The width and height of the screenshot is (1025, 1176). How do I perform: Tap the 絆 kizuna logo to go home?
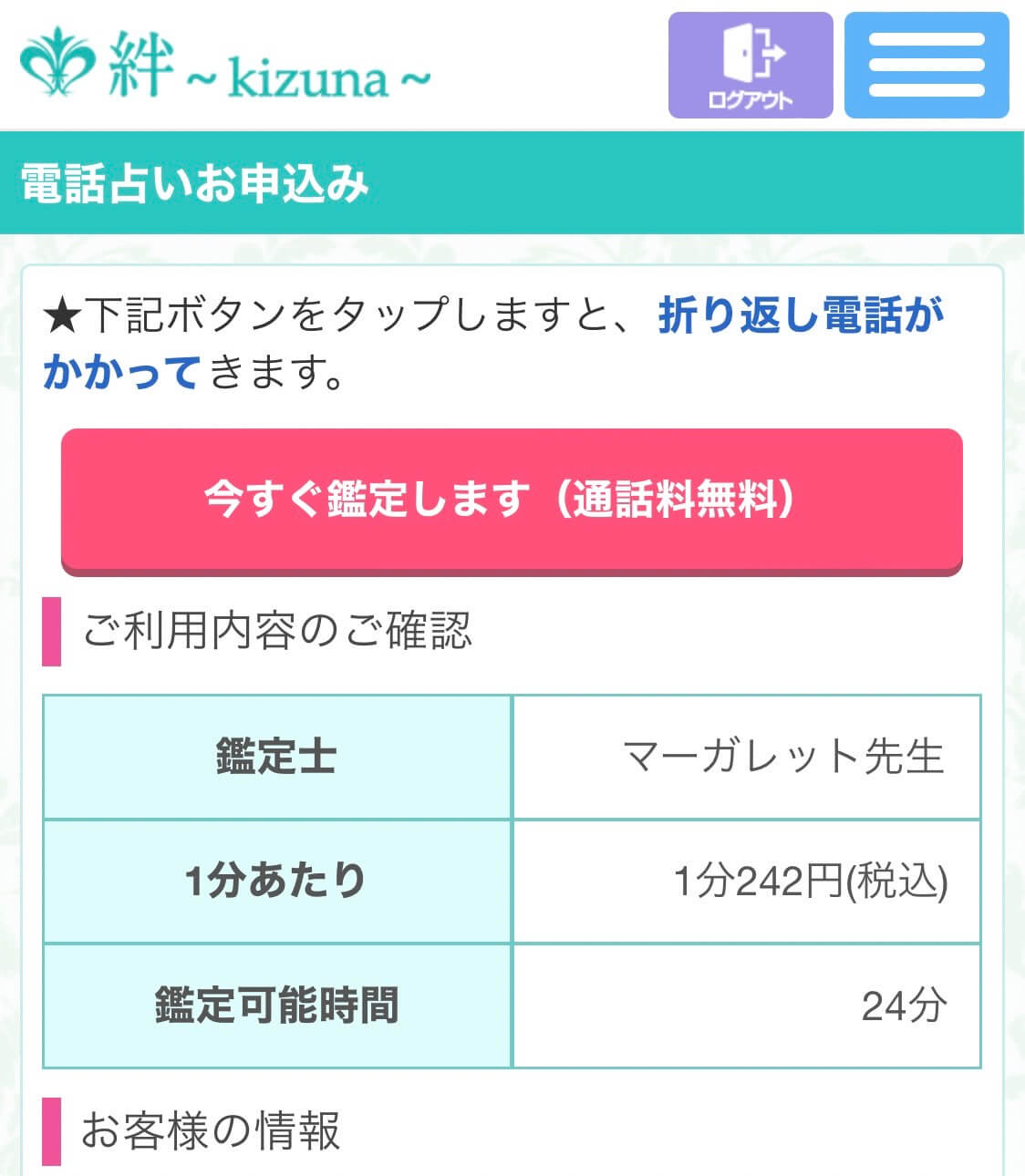224,65
